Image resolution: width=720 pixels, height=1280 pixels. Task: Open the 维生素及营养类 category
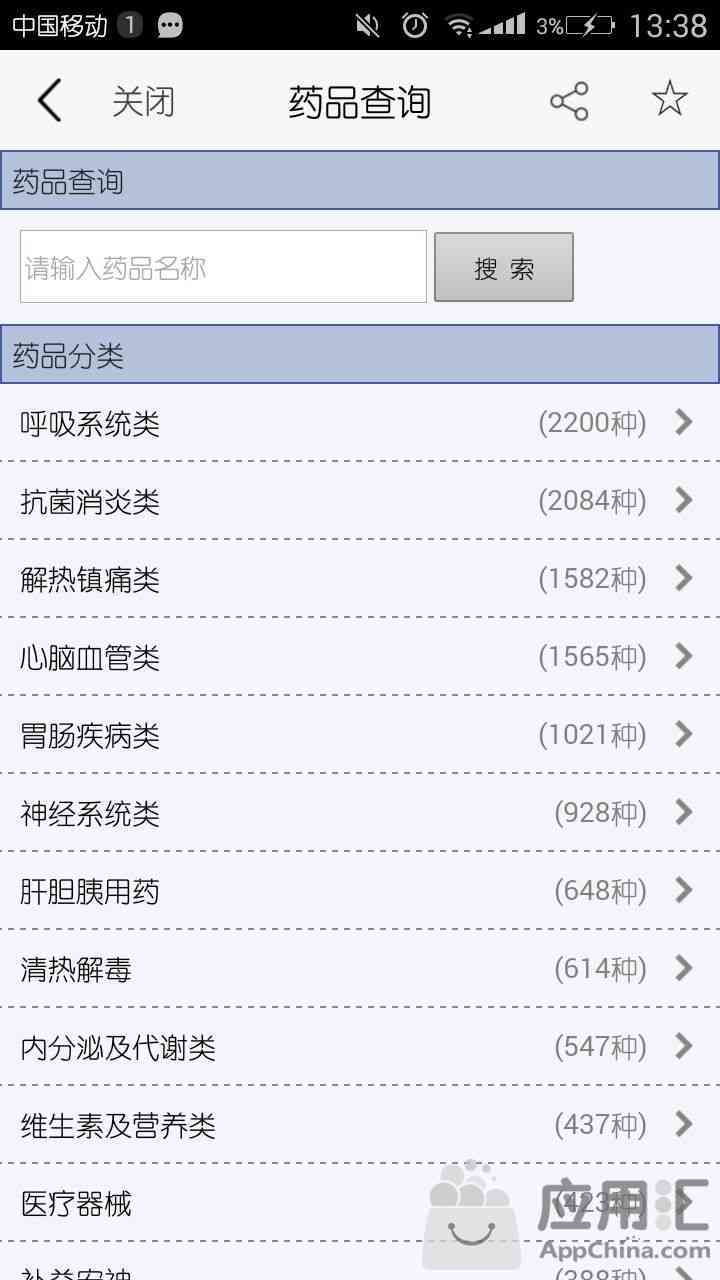tap(360, 1125)
